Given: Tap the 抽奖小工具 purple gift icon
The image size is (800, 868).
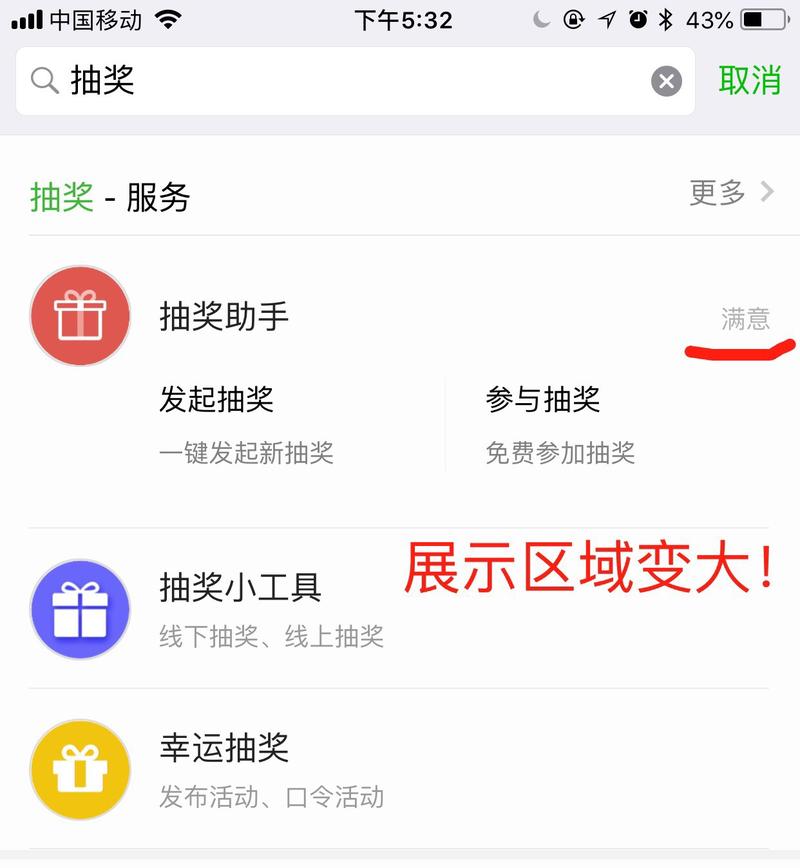Looking at the screenshot, I should (x=80, y=608).
